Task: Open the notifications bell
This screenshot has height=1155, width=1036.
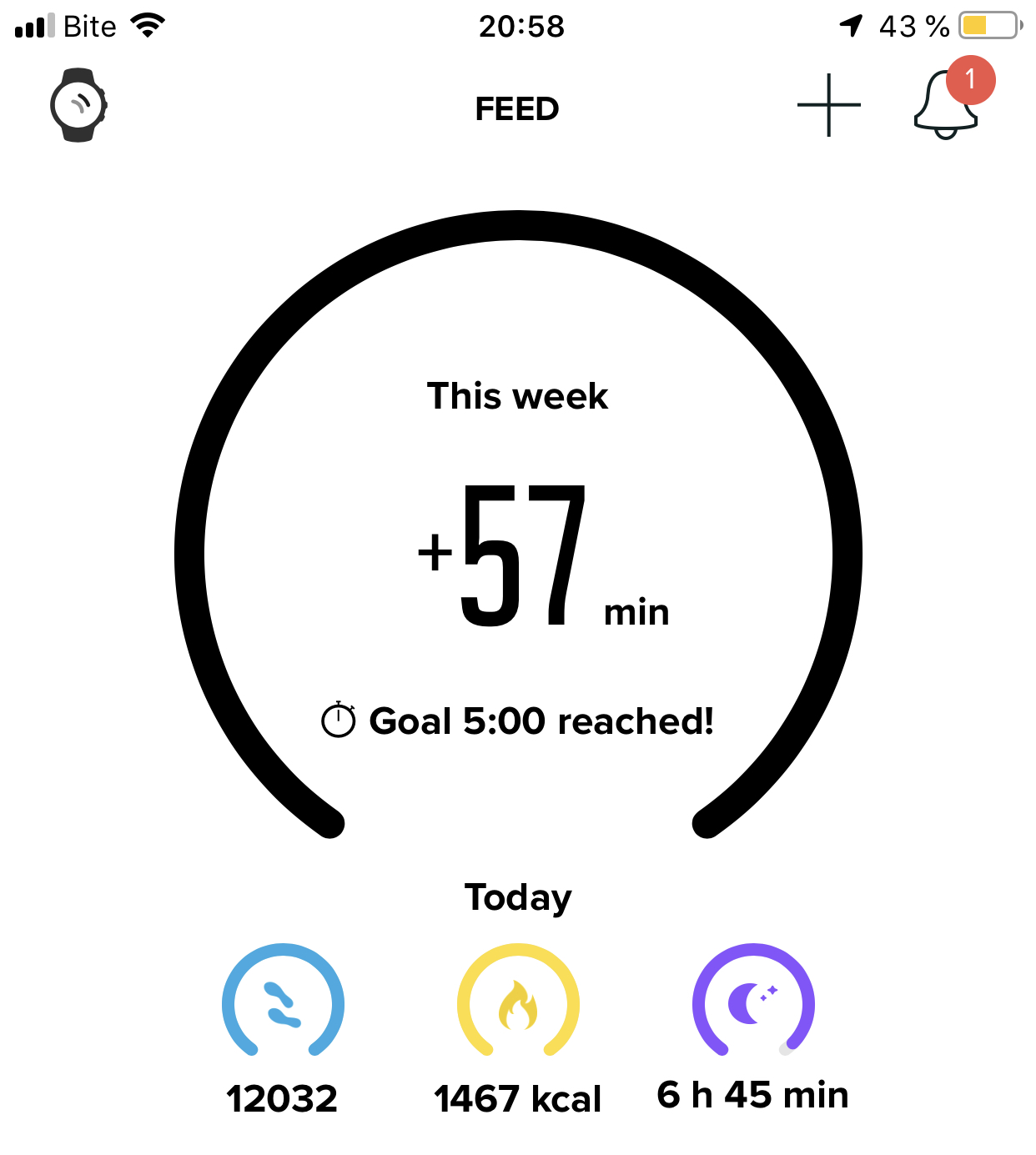Action: point(947,105)
